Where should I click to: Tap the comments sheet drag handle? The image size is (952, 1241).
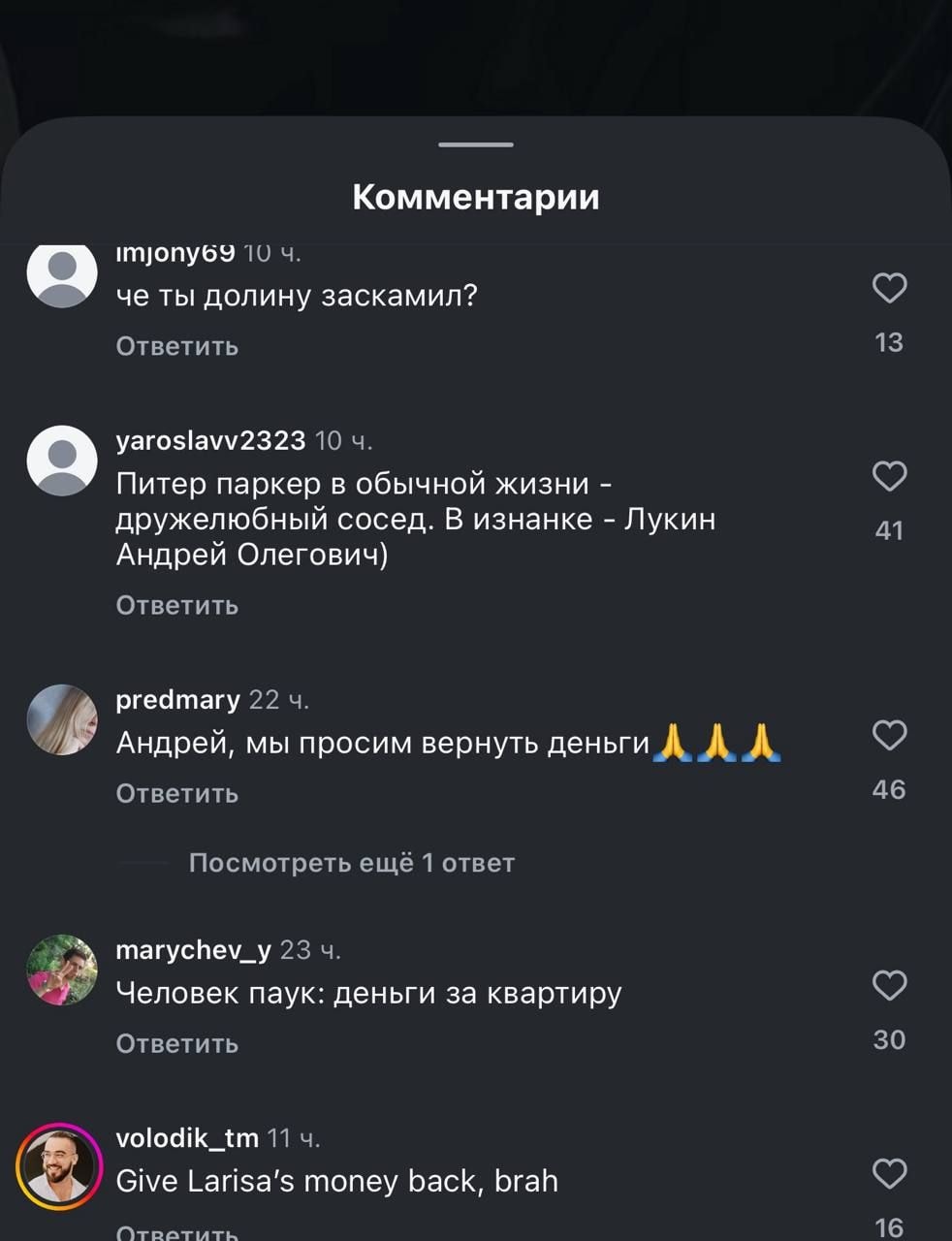pyautogui.click(x=475, y=144)
